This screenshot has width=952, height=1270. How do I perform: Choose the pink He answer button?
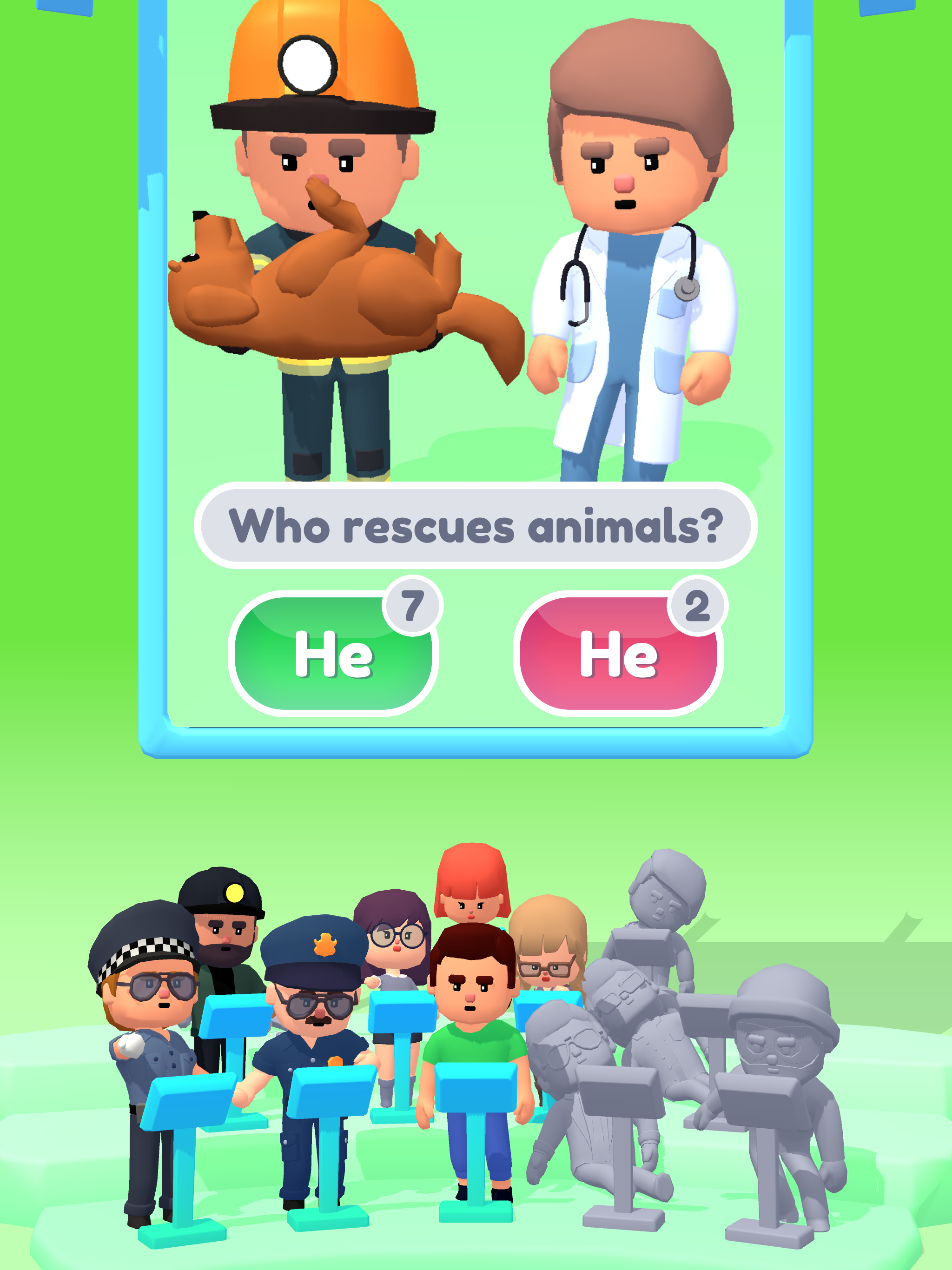pos(618,654)
